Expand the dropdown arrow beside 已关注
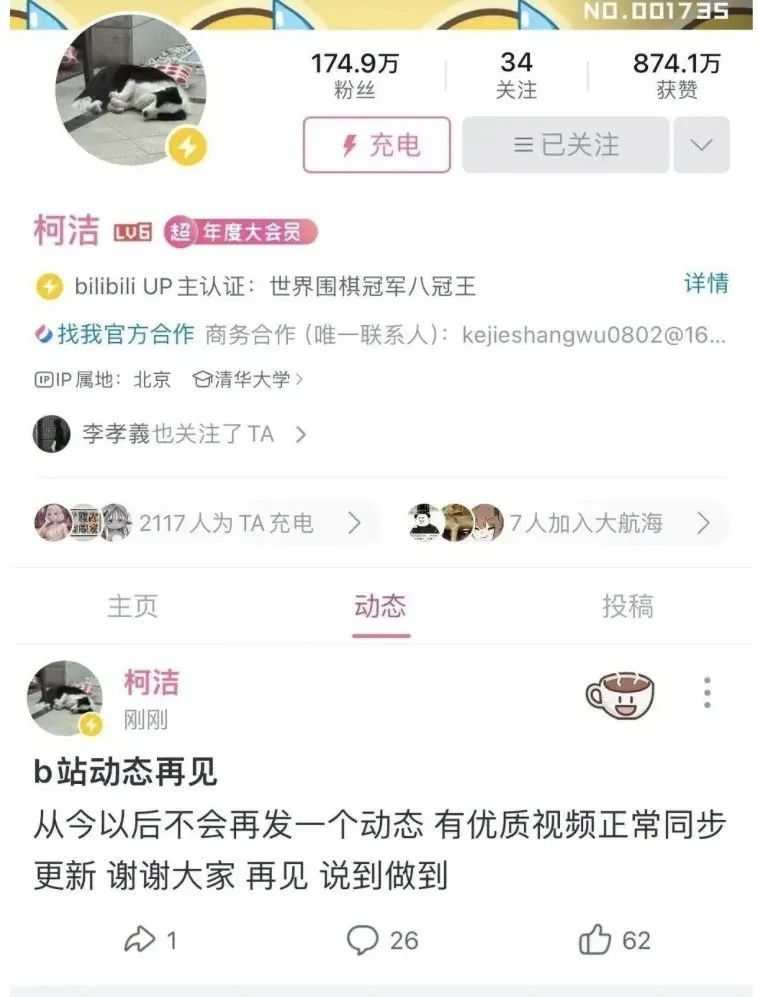Screen dimensions: 758x997 pyautogui.click(x=701, y=145)
